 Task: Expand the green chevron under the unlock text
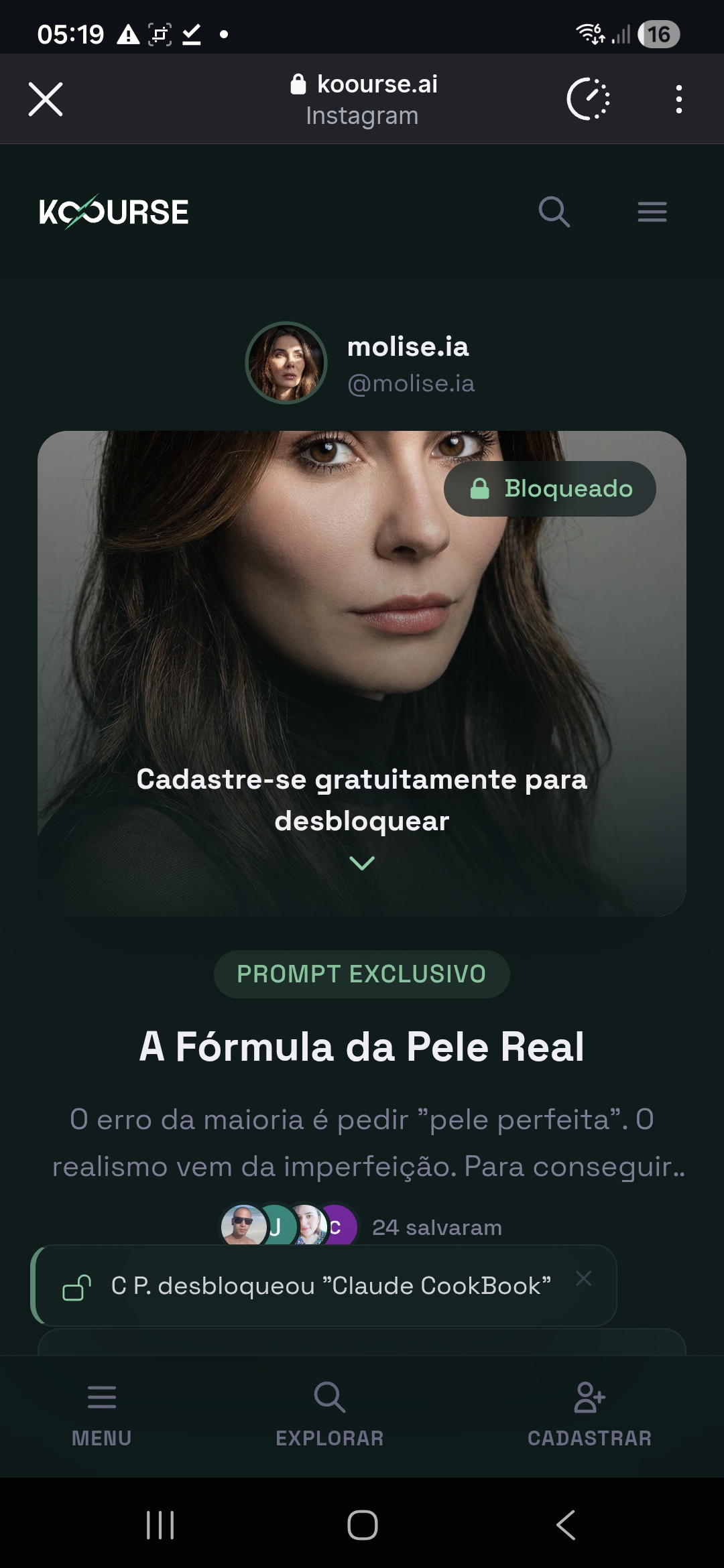tap(362, 863)
